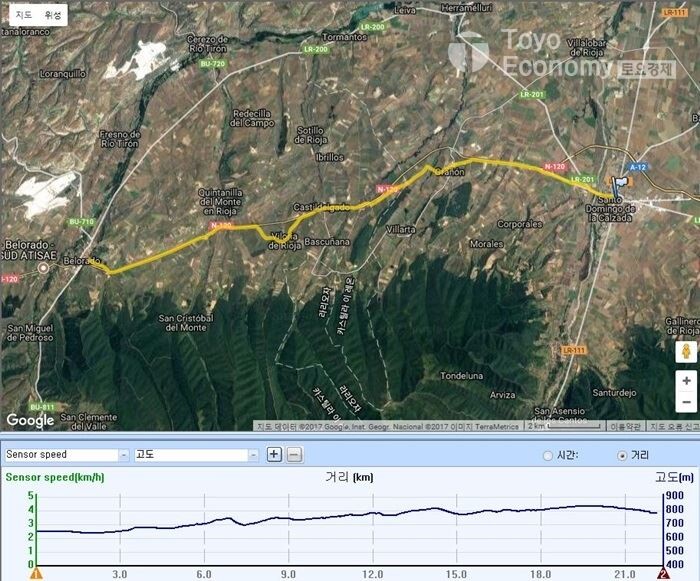Image resolution: width=700 pixels, height=581 pixels.
Task: Open the 이용약관 terms link
Action: click(627, 426)
